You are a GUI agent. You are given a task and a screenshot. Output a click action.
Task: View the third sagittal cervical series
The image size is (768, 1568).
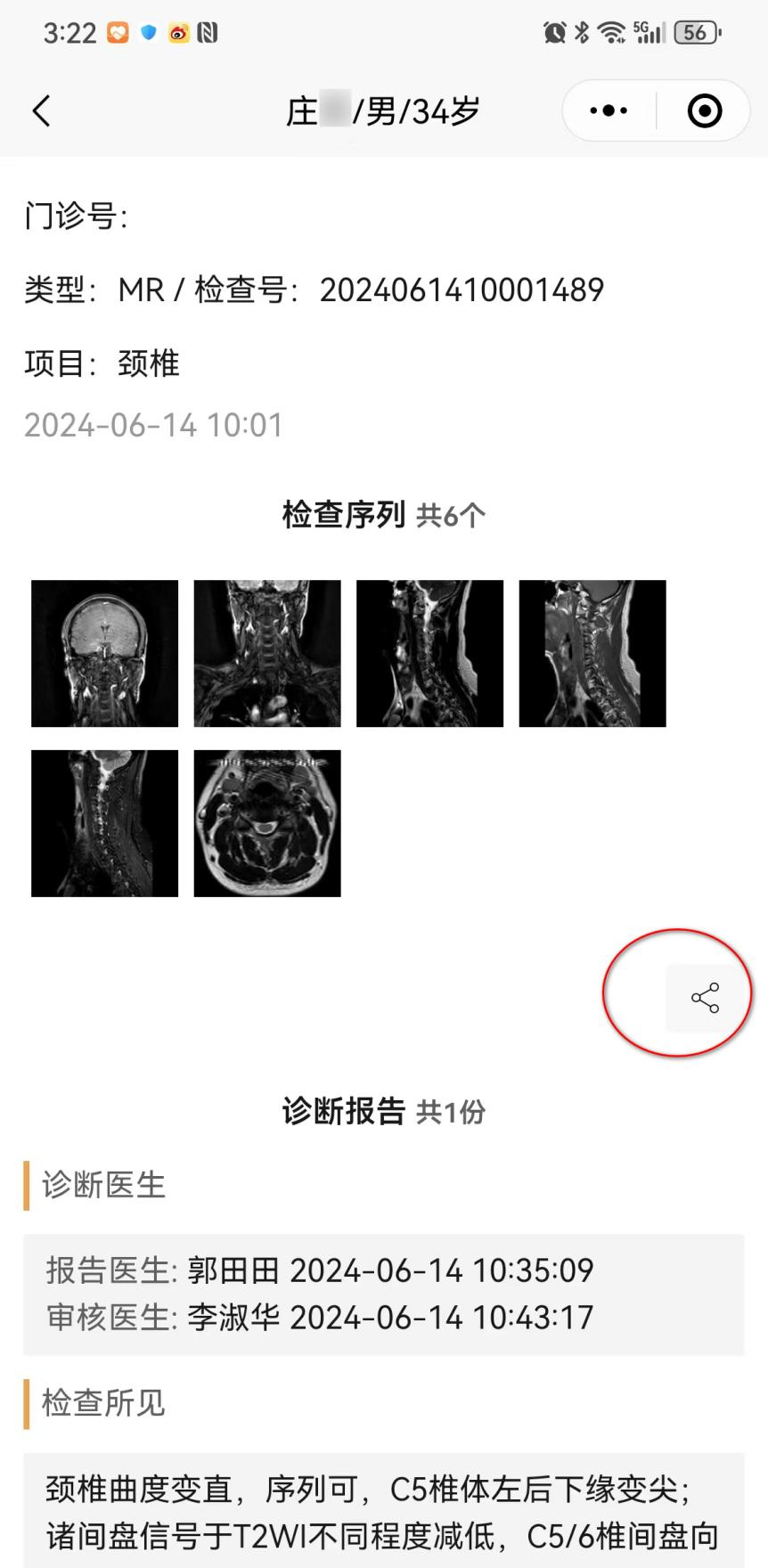pyautogui.click(x=429, y=653)
